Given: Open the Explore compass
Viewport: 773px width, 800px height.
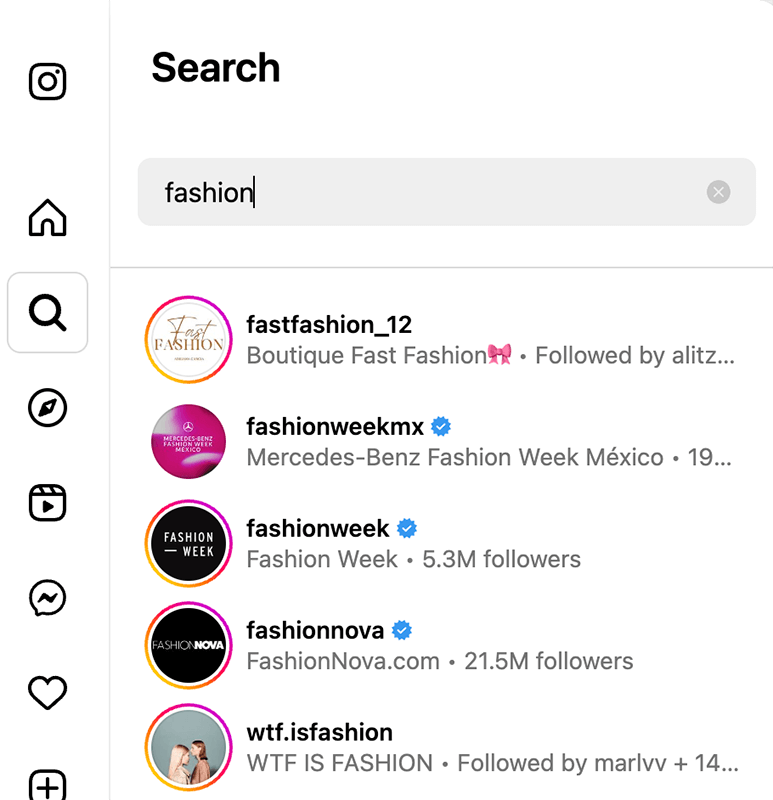Looking at the screenshot, I should click(x=47, y=408).
